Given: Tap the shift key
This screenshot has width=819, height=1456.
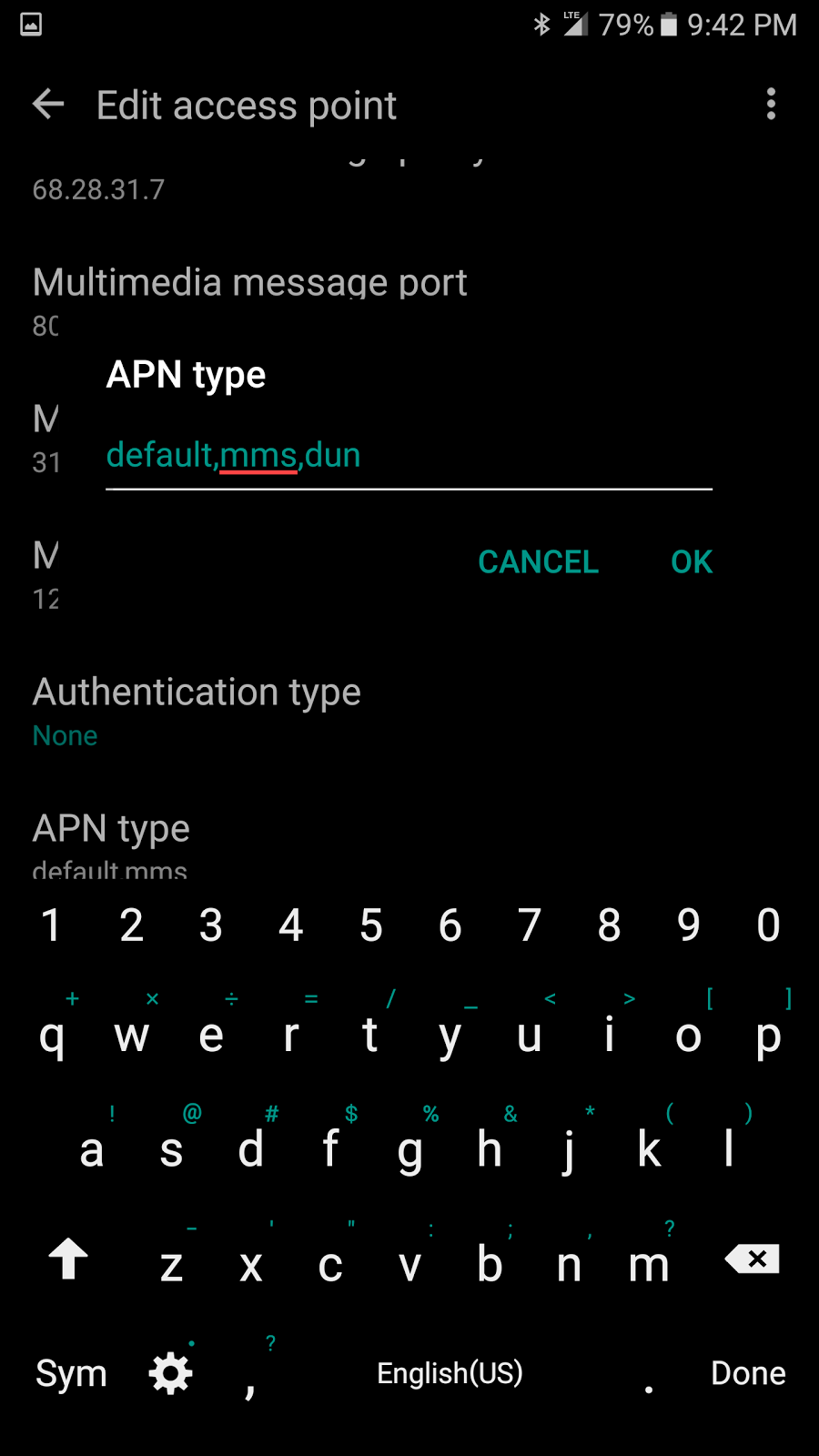Looking at the screenshot, I should pyautogui.click(x=68, y=1259).
